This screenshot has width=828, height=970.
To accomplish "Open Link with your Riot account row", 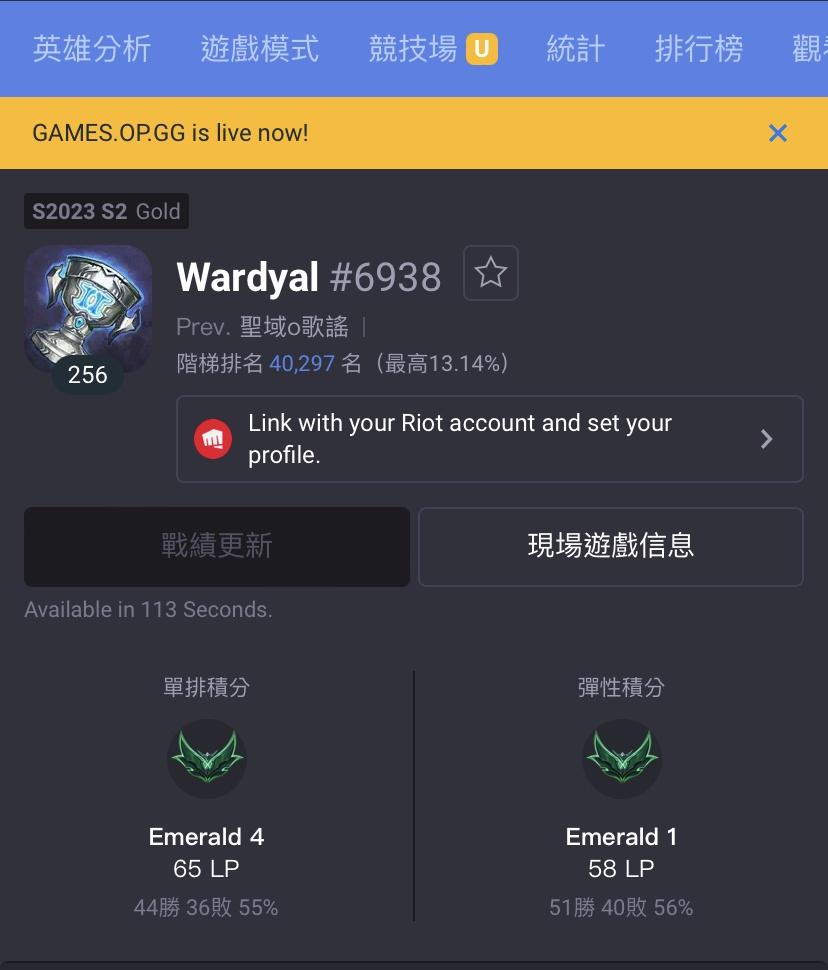I will [x=489, y=439].
